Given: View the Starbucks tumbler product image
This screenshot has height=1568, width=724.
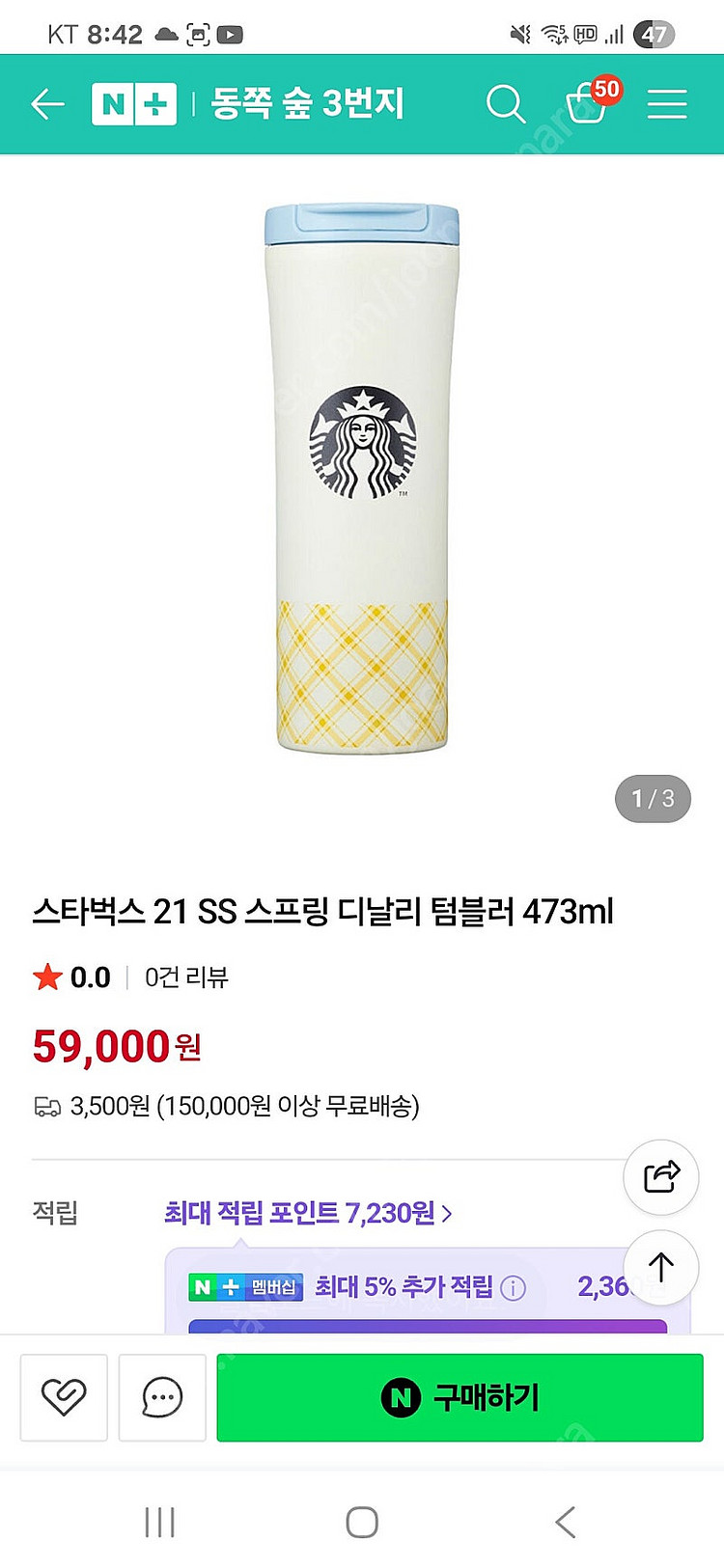Looking at the screenshot, I should pos(362,478).
